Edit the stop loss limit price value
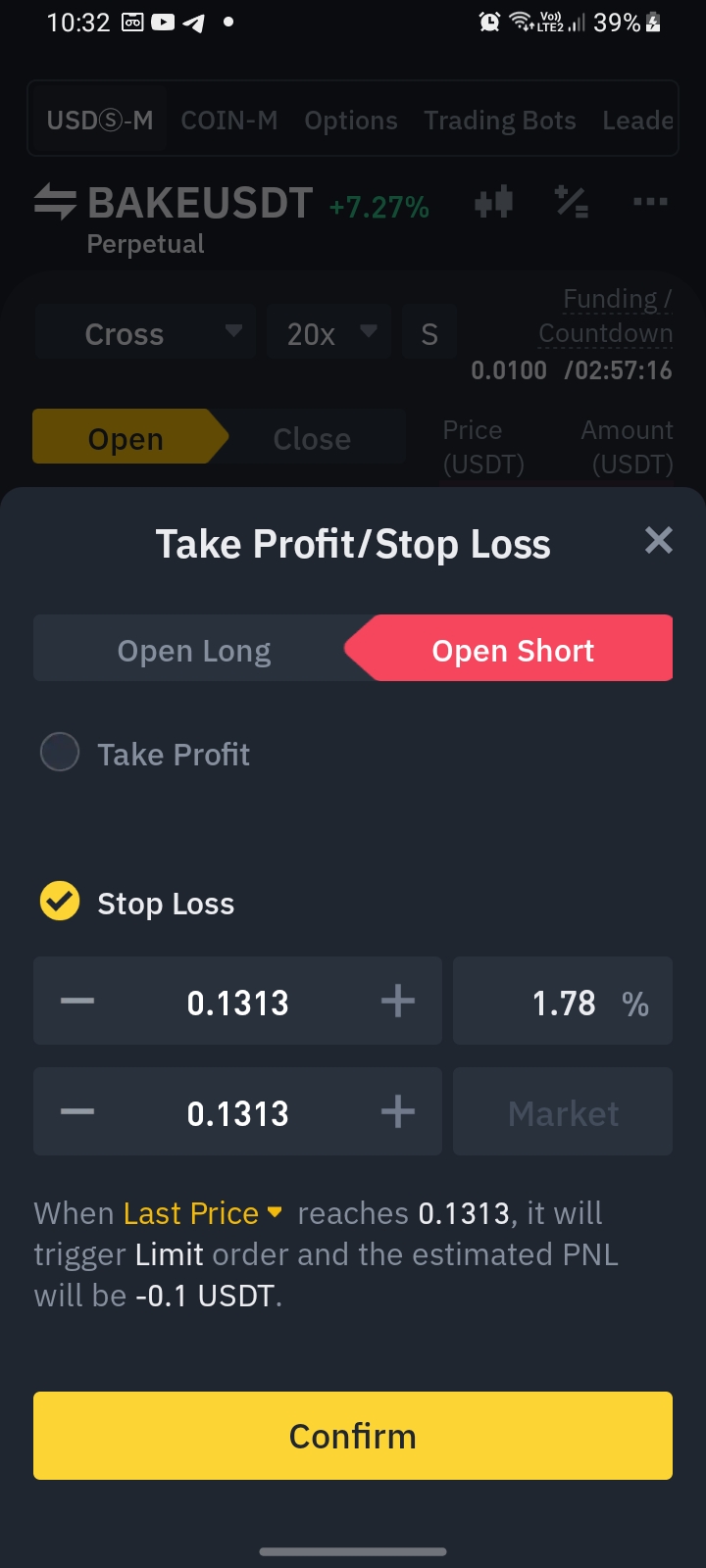This screenshot has width=706, height=1568. pos(237,1113)
